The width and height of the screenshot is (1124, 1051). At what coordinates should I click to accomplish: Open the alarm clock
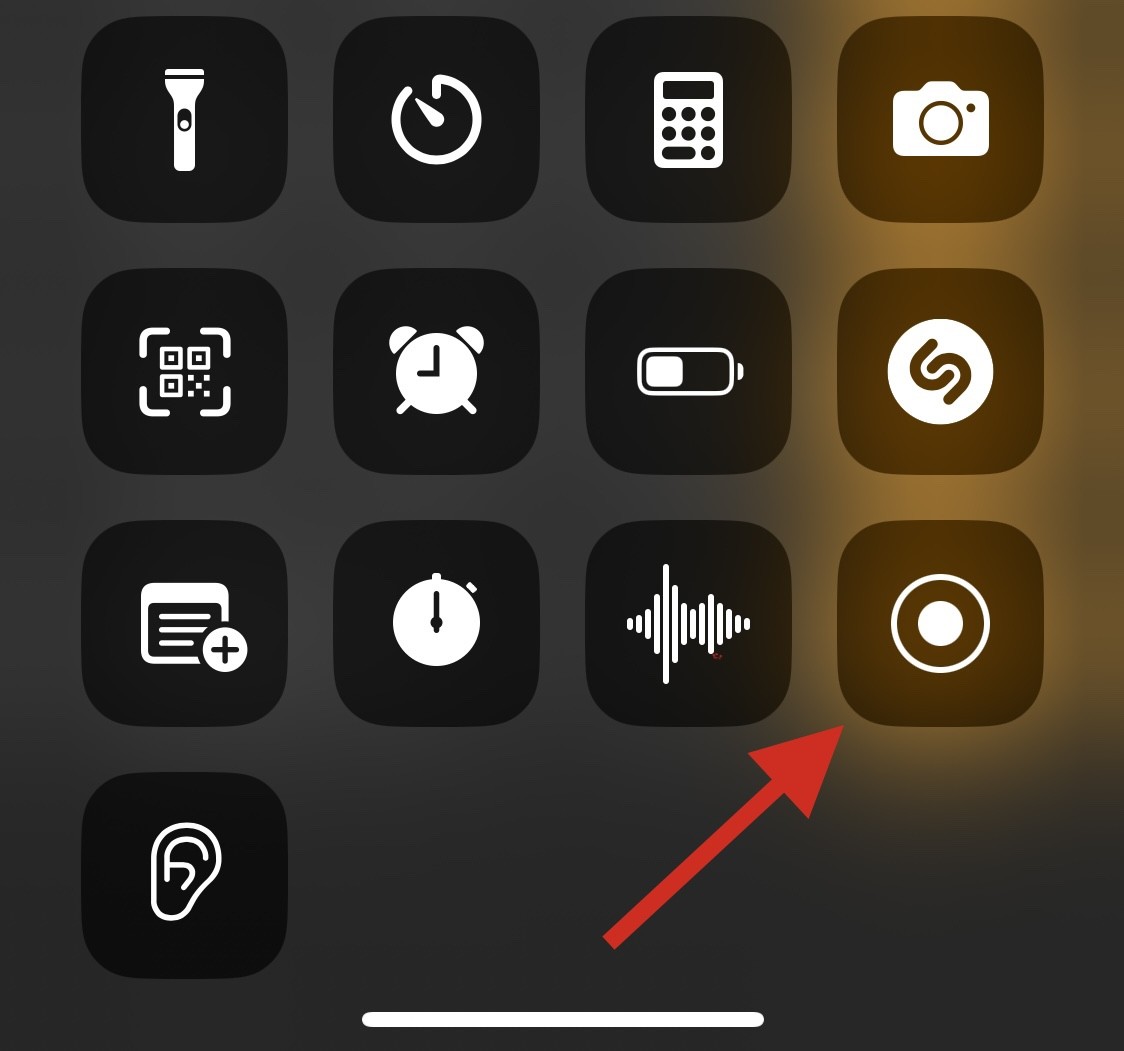click(x=436, y=371)
